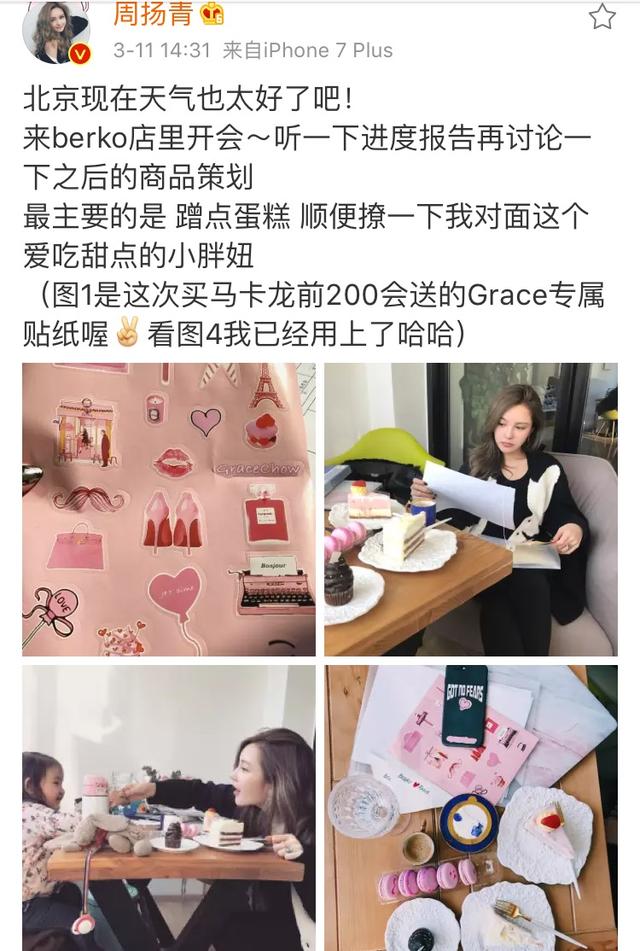Favorite this post with the star icon

pos(601,17)
